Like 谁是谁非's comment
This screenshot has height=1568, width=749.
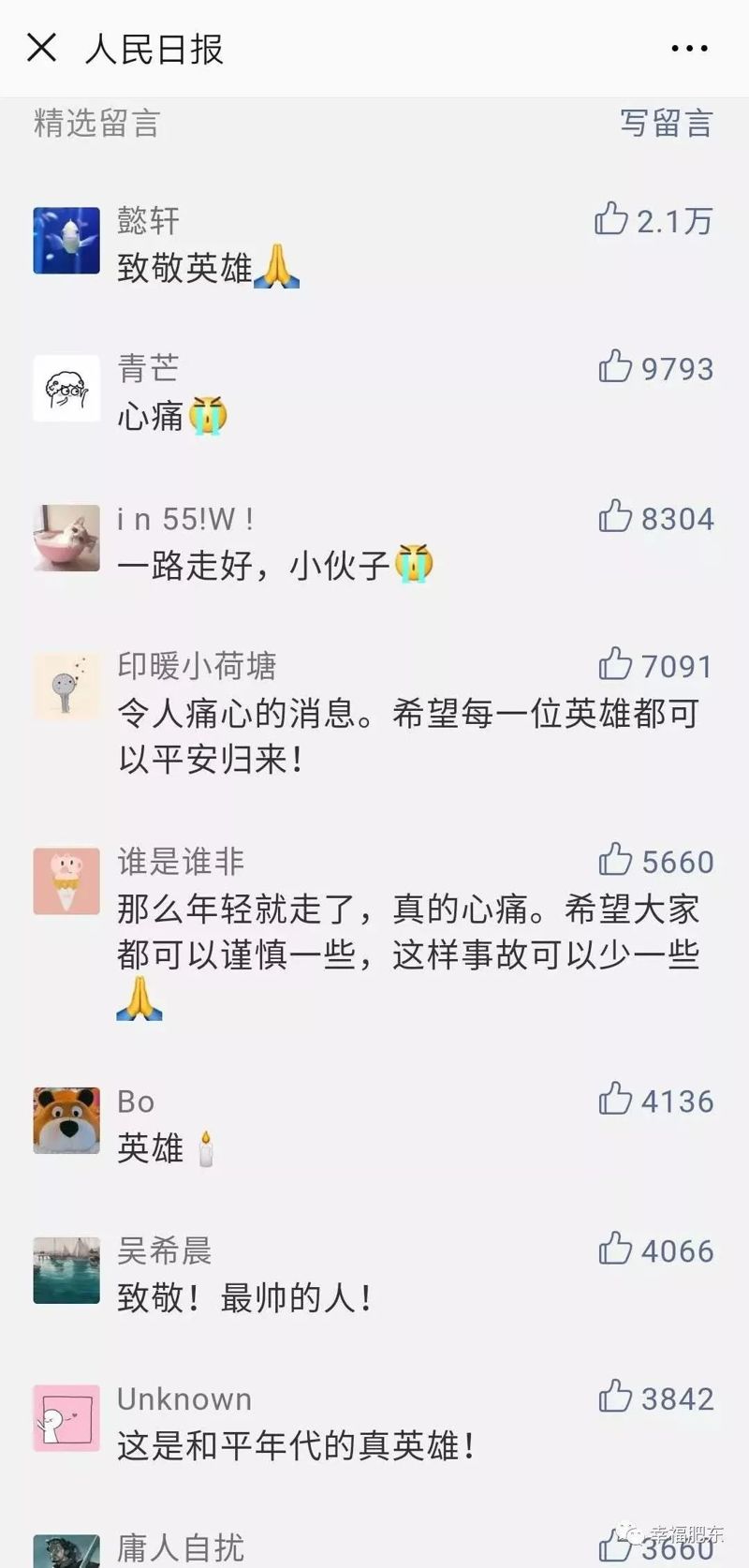pos(615,860)
